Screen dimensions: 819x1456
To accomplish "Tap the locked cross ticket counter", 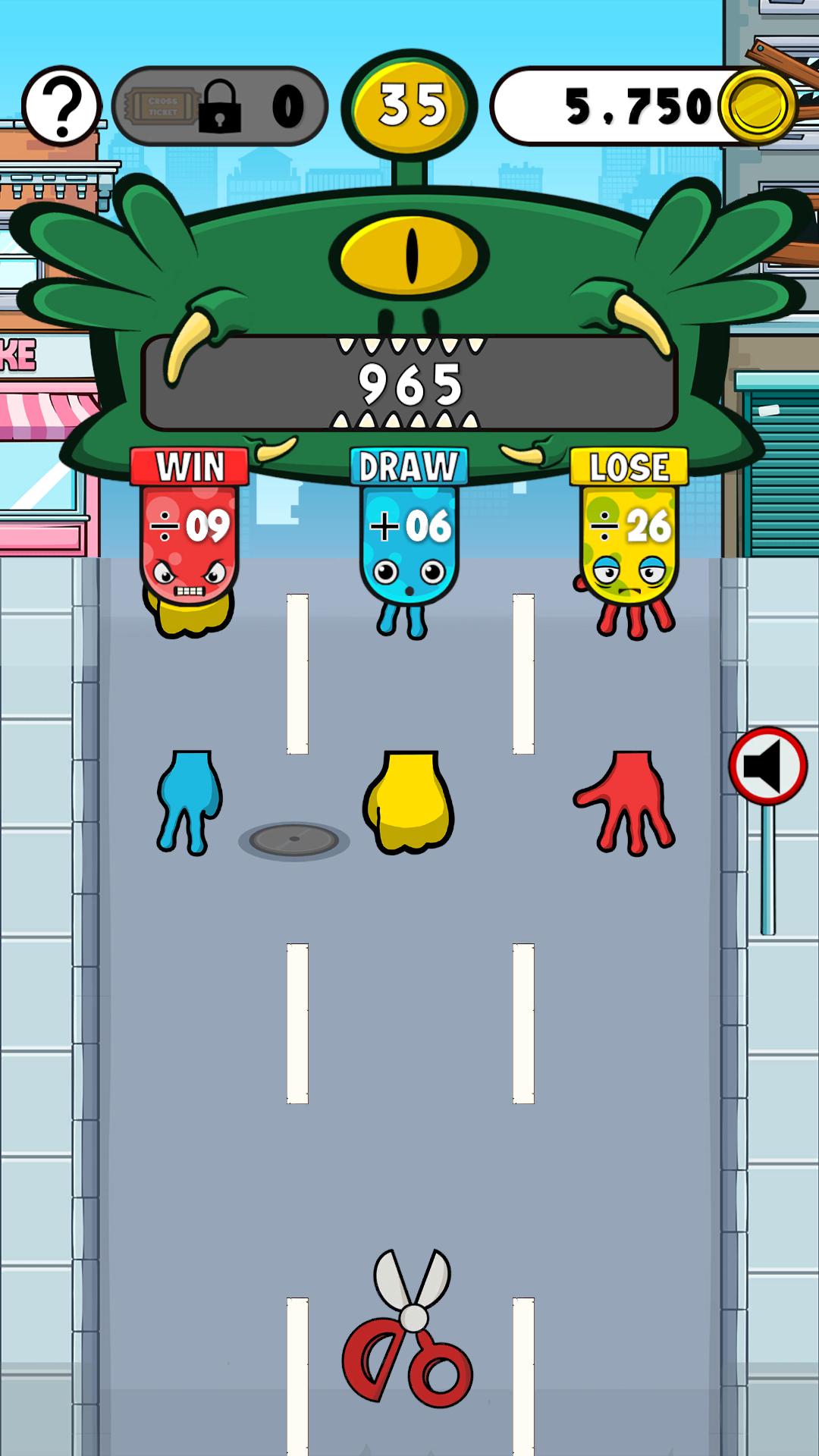I will point(219,106).
